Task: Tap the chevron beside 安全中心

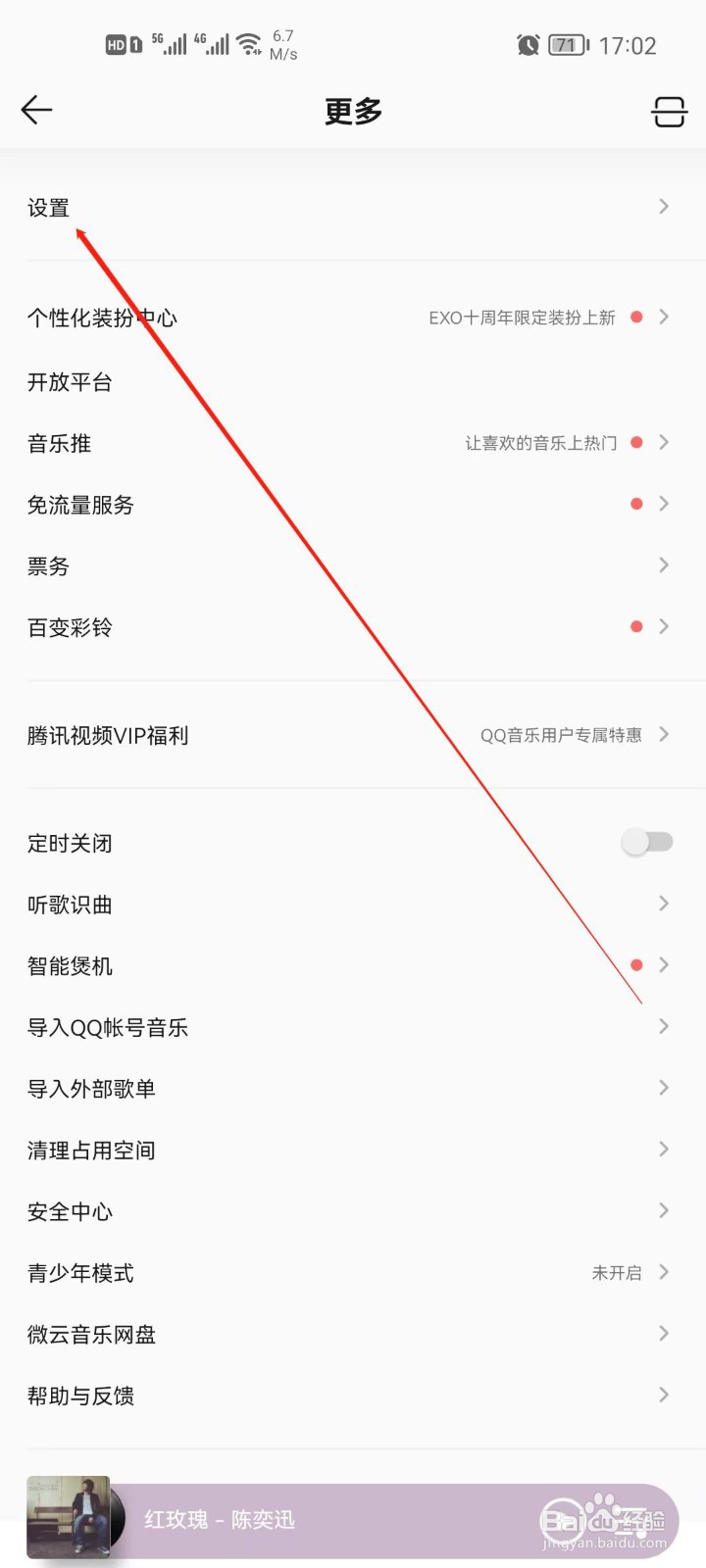Action: point(663,1211)
